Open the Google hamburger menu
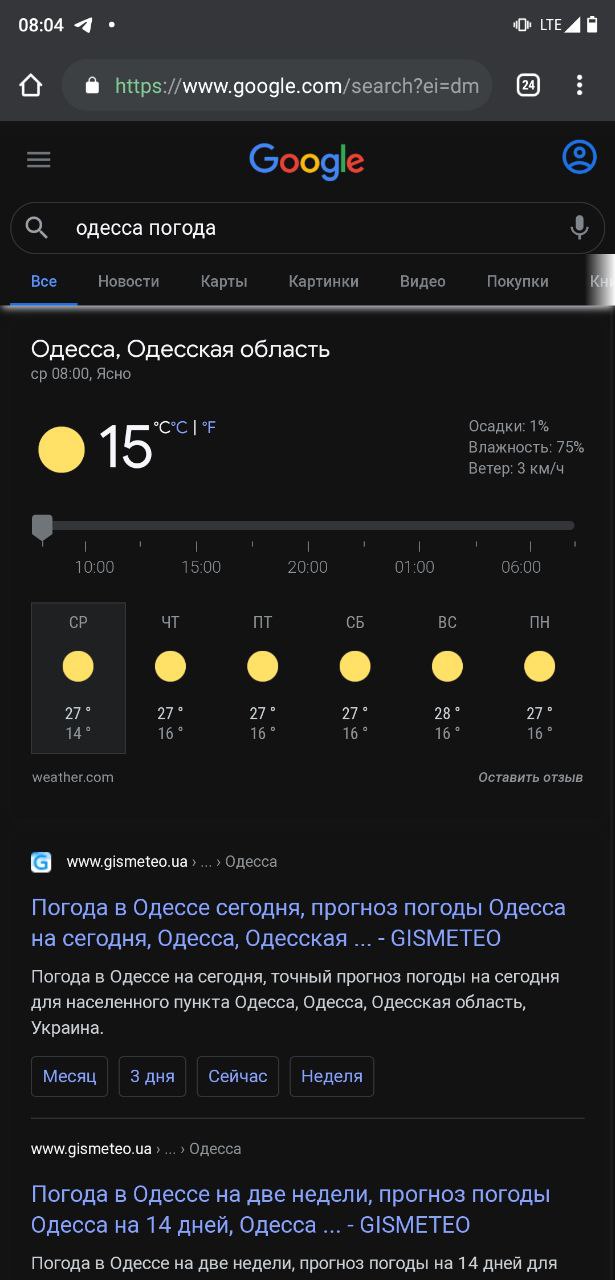This screenshot has height=1280, width=615. [39, 160]
